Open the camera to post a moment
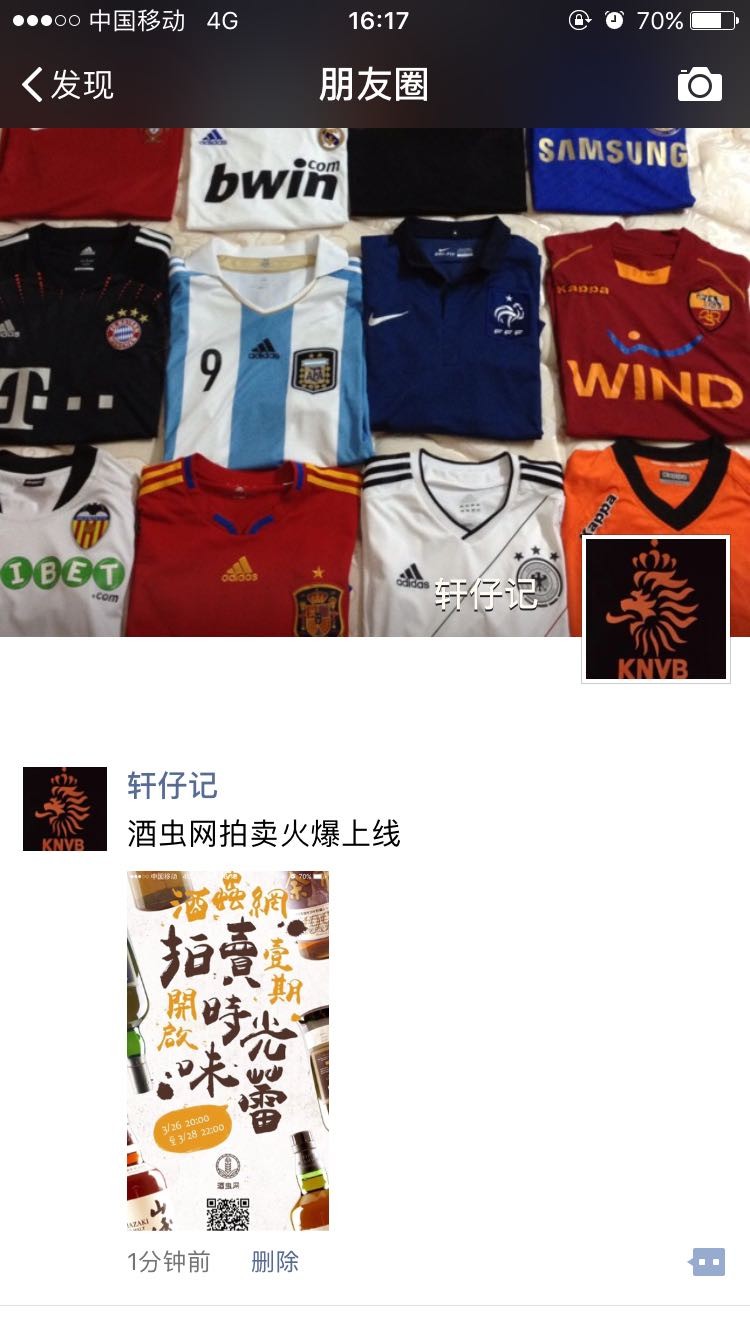The width and height of the screenshot is (750, 1334). [699, 85]
